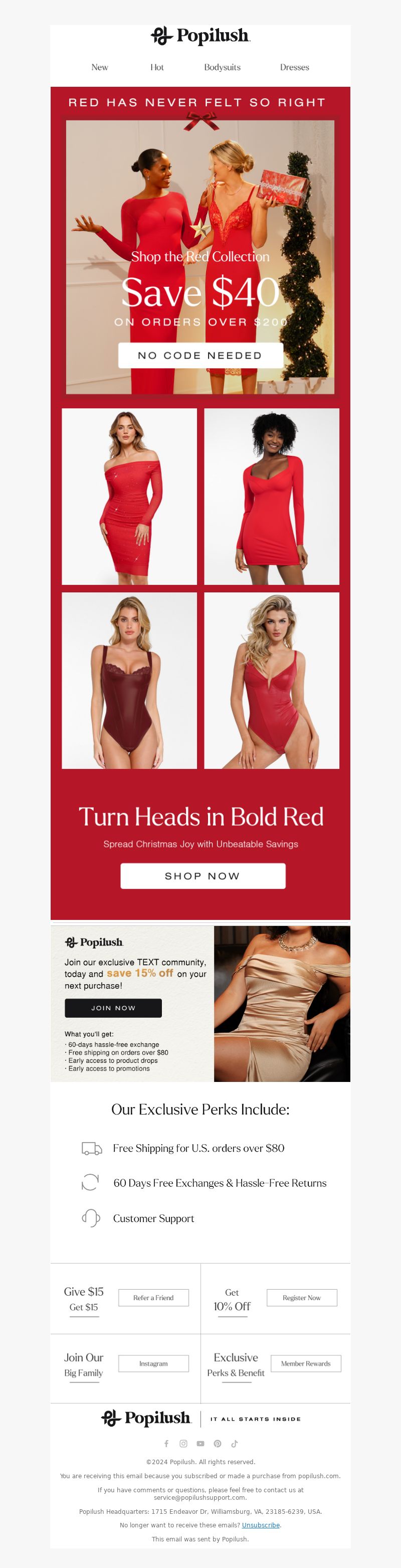The width and height of the screenshot is (401, 1568).
Task: Open the Pinterest icon in footer
Action: click(217, 1444)
